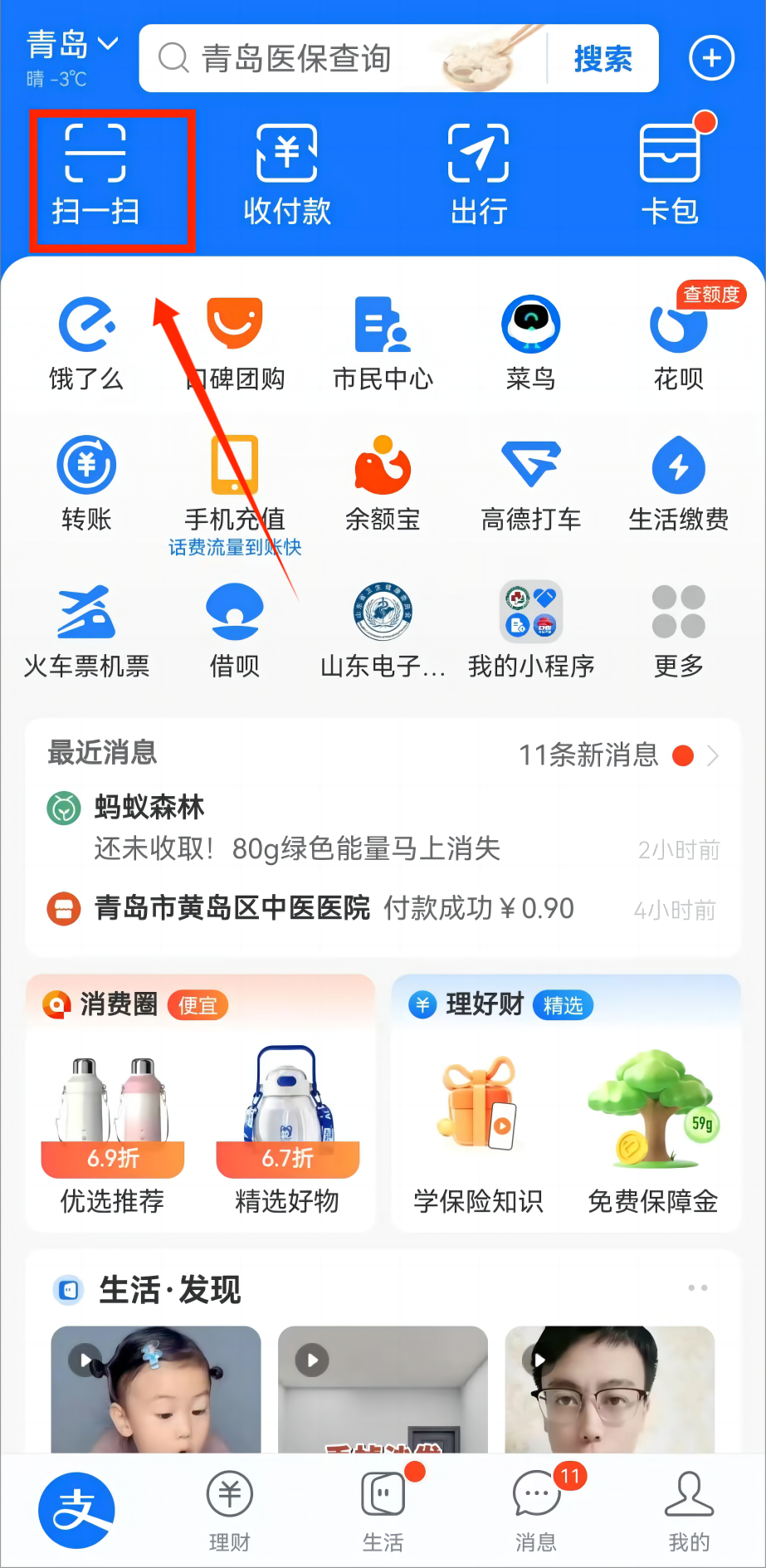
Task: Open the 青岛 city selector dropdown
Action: click(72, 46)
